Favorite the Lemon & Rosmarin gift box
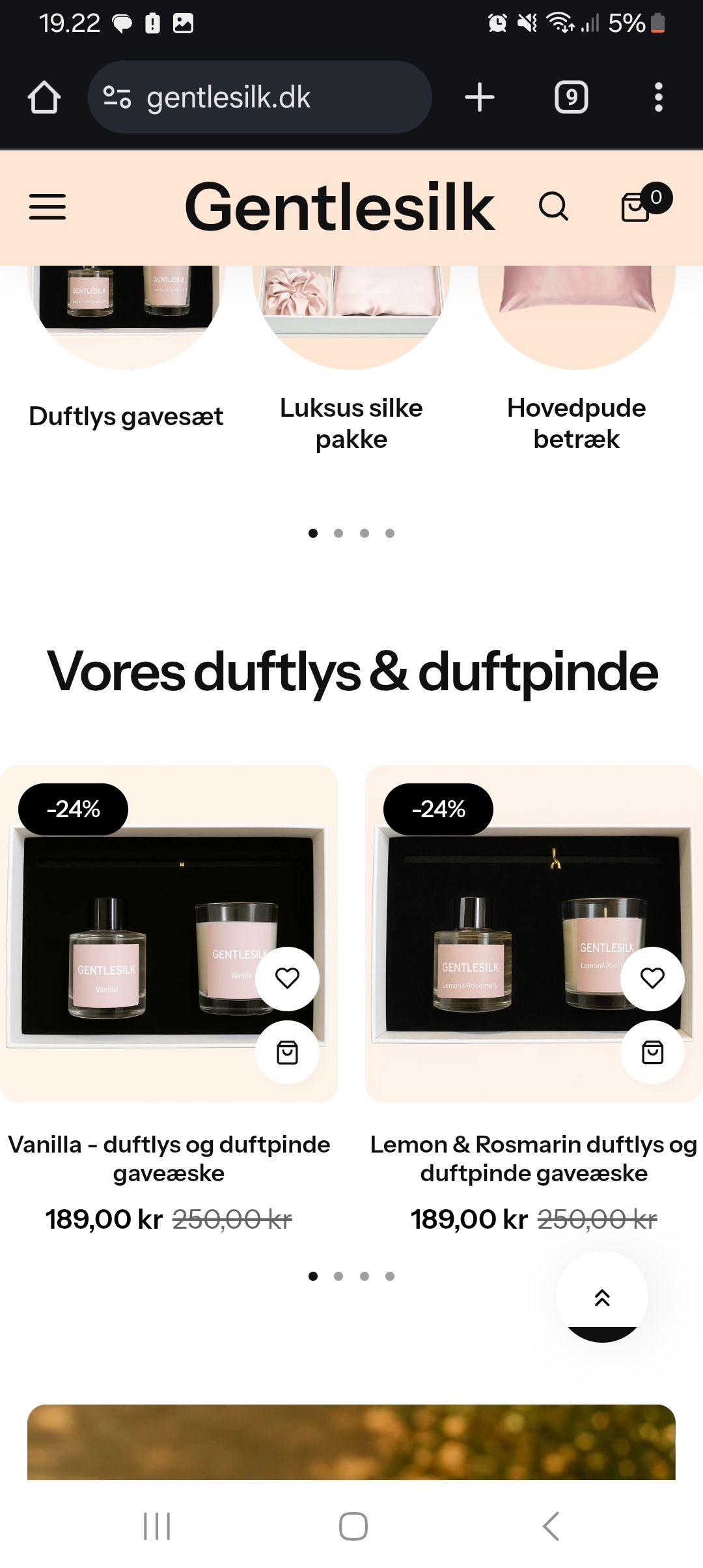This screenshot has width=703, height=1568. pyautogui.click(x=652, y=978)
